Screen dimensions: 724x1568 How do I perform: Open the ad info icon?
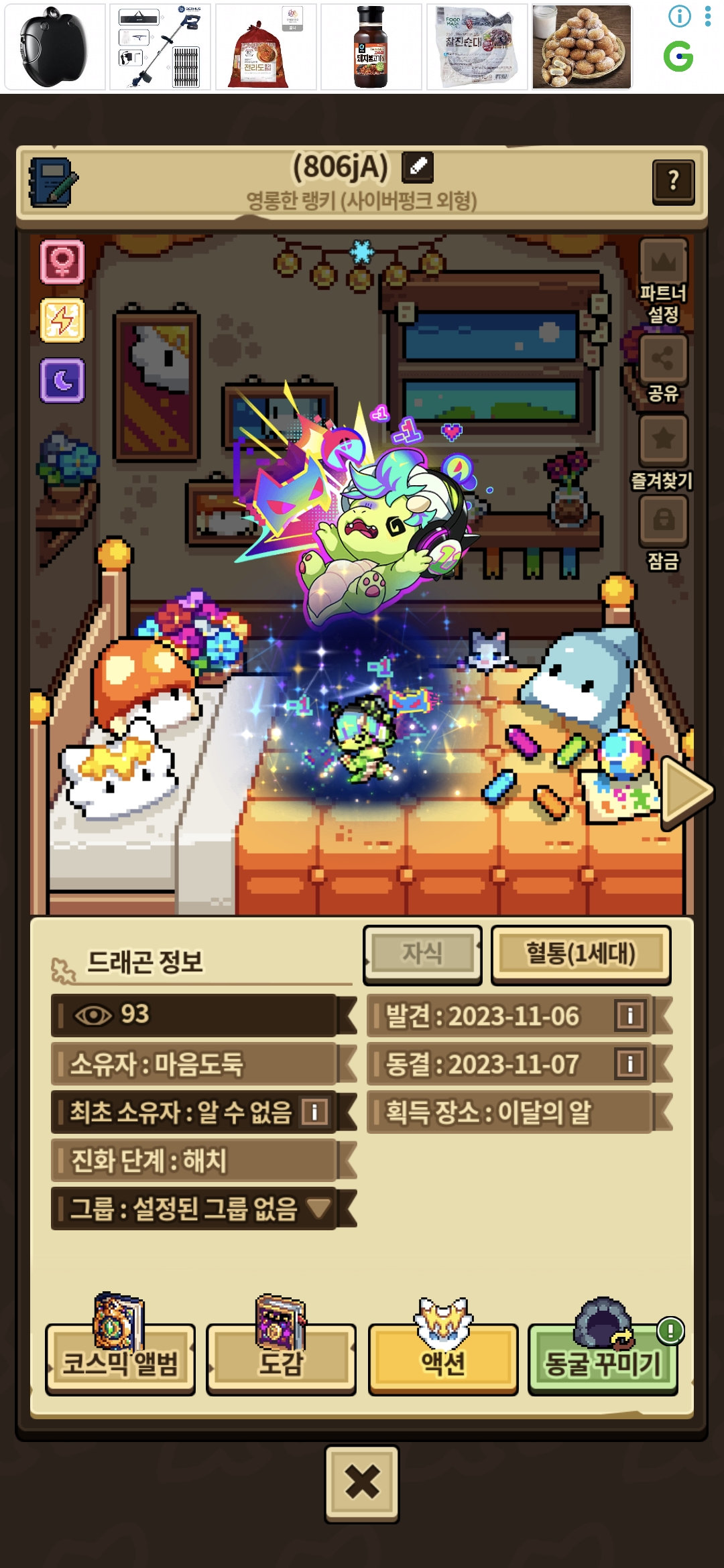(680, 16)
